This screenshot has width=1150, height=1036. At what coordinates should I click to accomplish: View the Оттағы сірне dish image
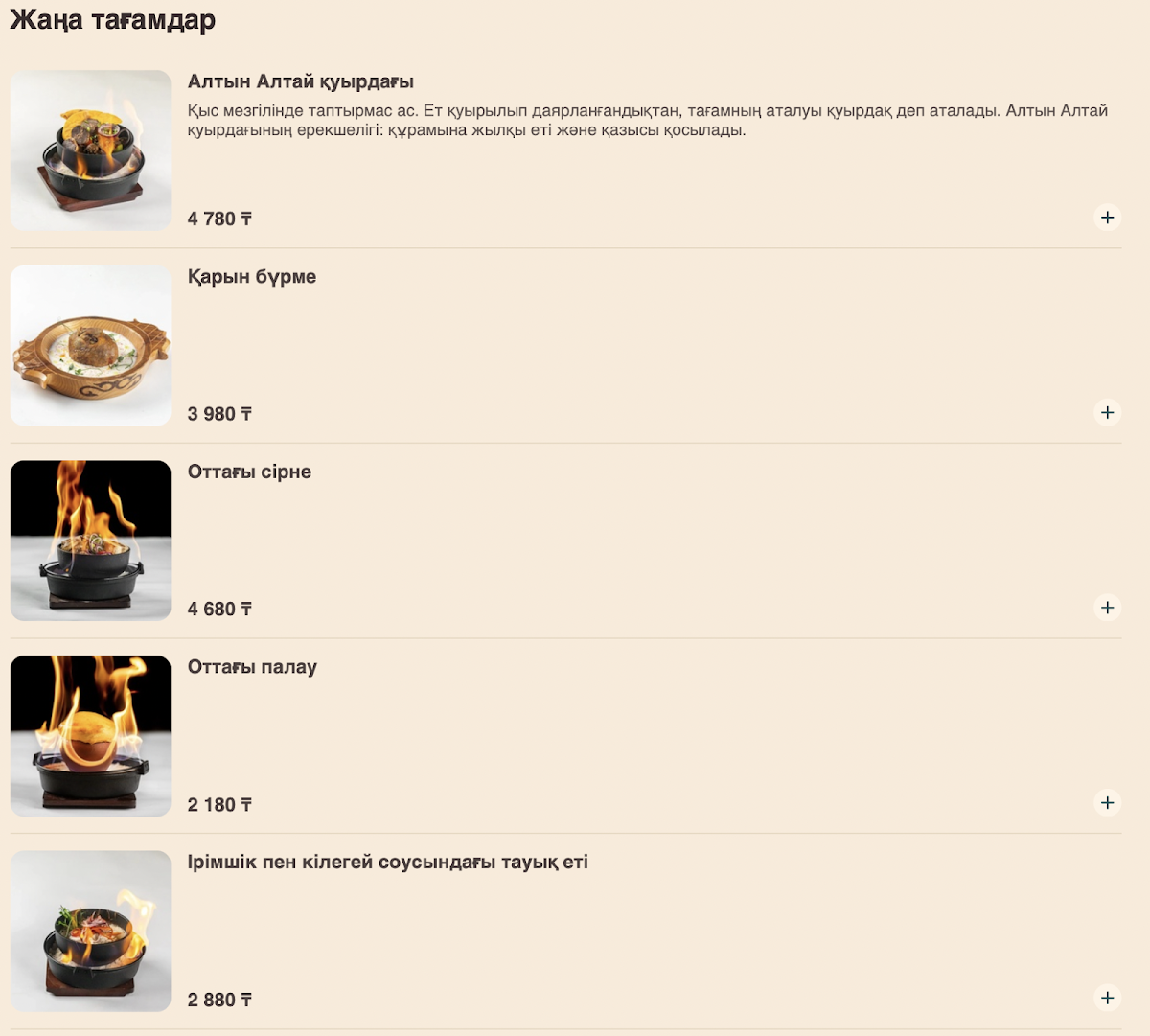[x=91, y=541]
